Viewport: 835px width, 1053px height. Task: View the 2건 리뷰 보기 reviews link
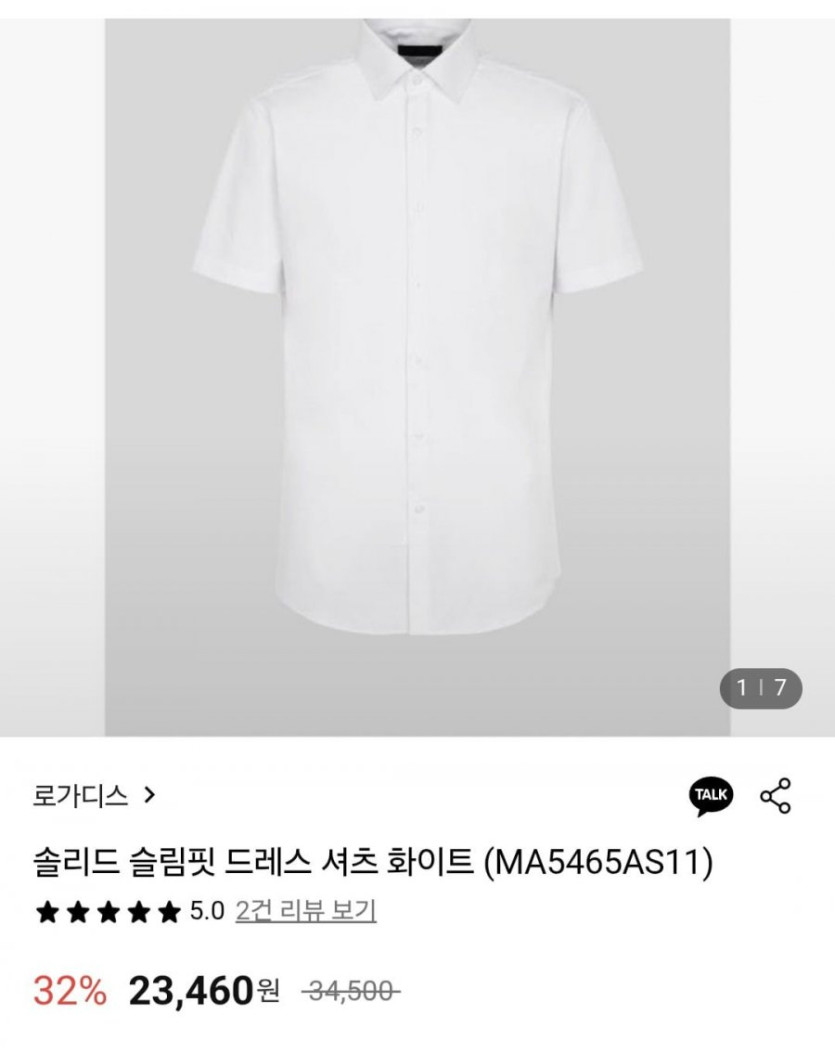coord(306,911)
